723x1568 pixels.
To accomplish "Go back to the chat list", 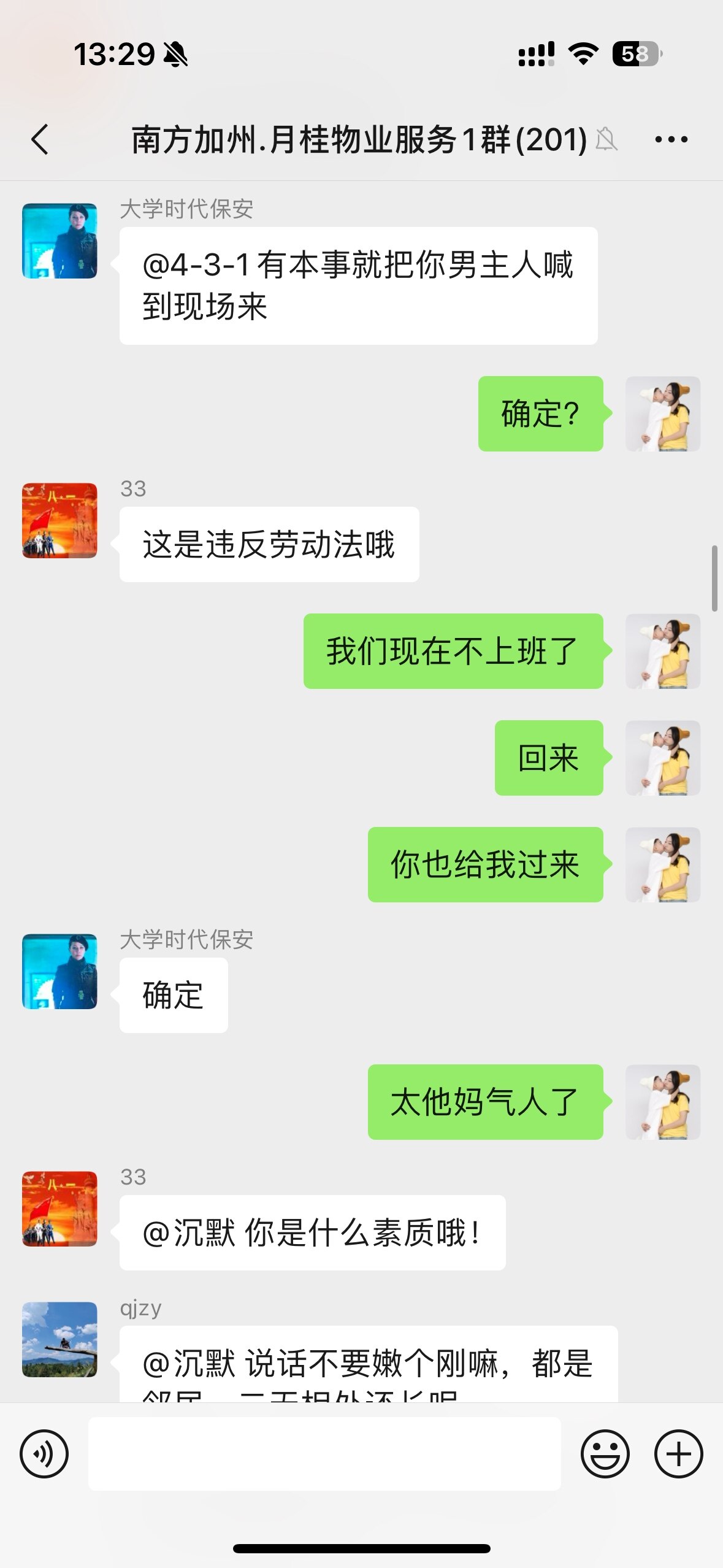I will 40,139.
